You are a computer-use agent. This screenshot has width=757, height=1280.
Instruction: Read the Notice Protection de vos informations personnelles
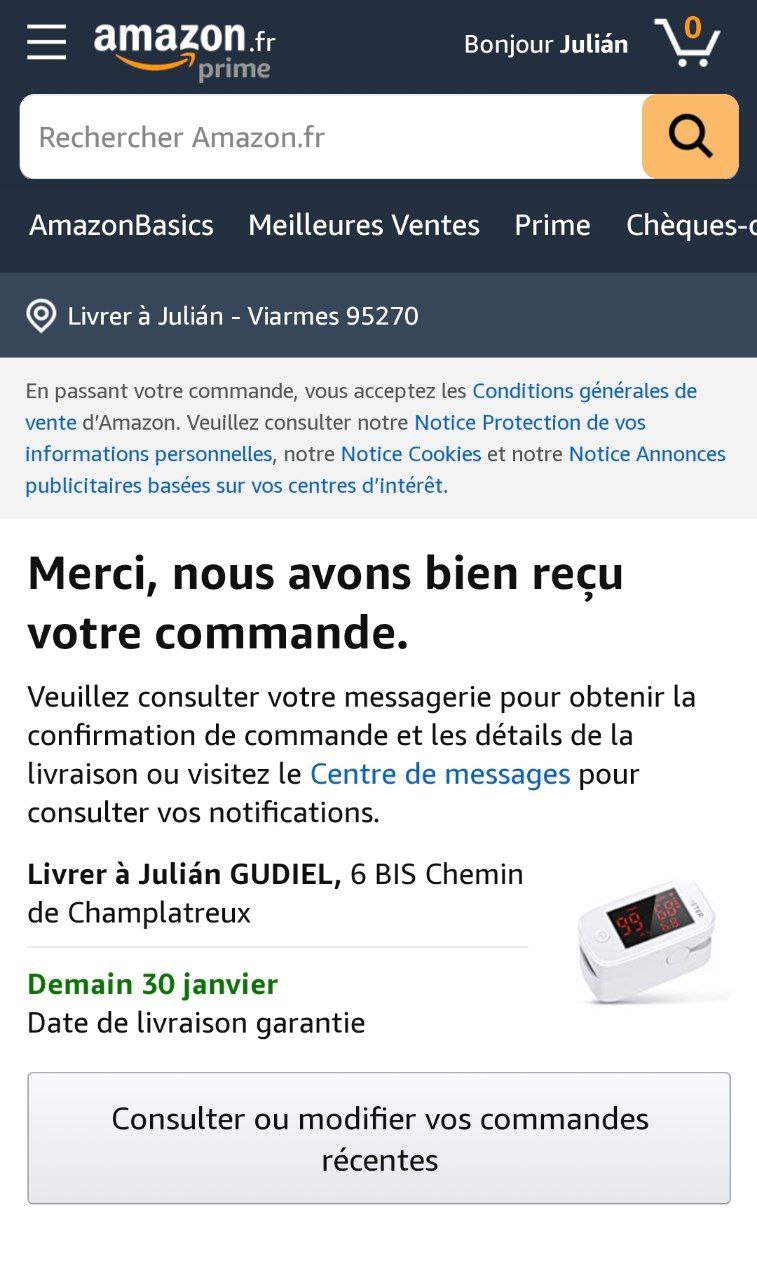click(x=530, y=422)
